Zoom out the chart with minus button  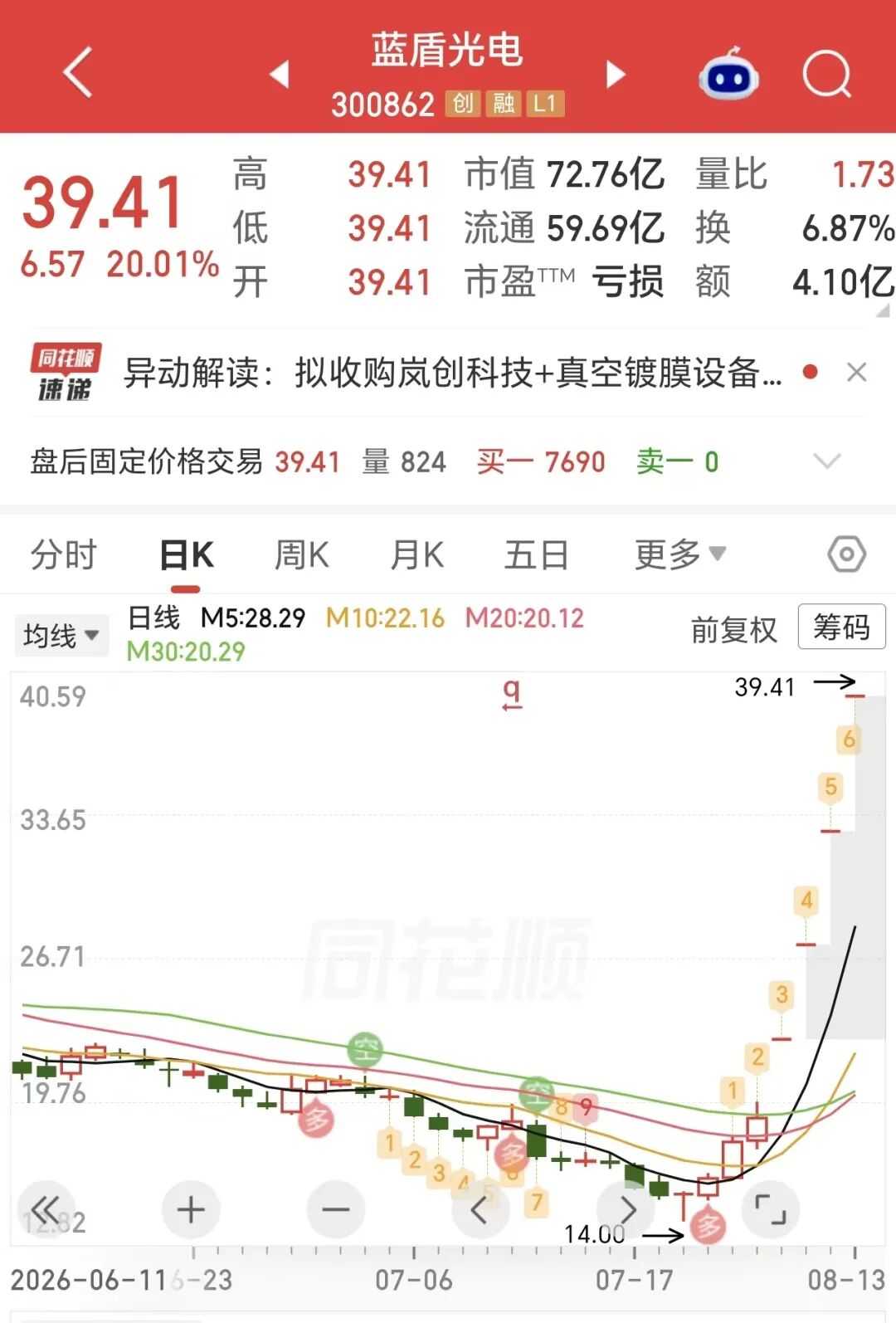coord(335,1209)
